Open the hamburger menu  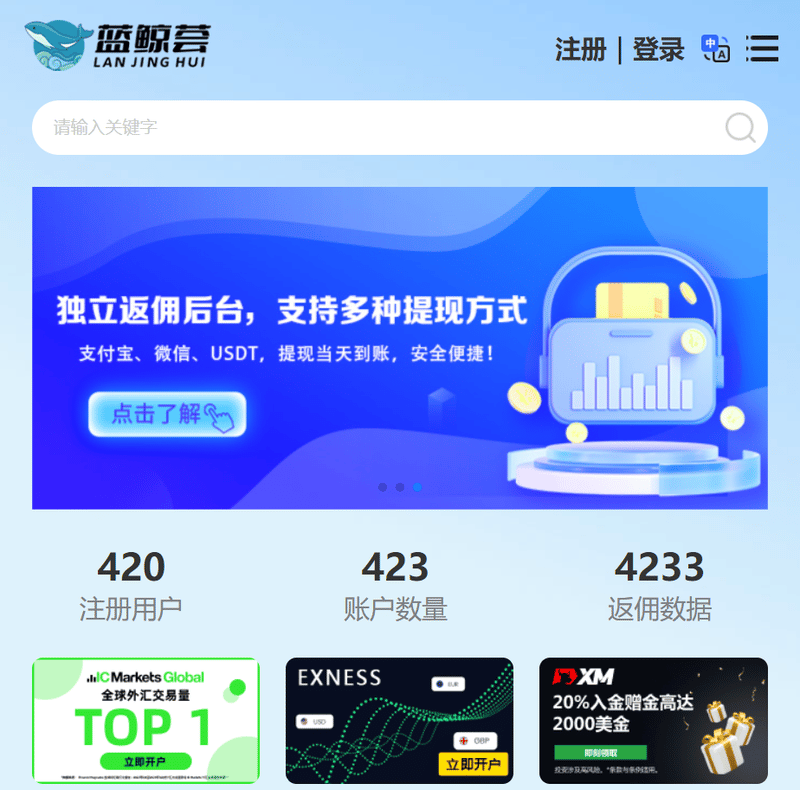[x=762, y=48]
